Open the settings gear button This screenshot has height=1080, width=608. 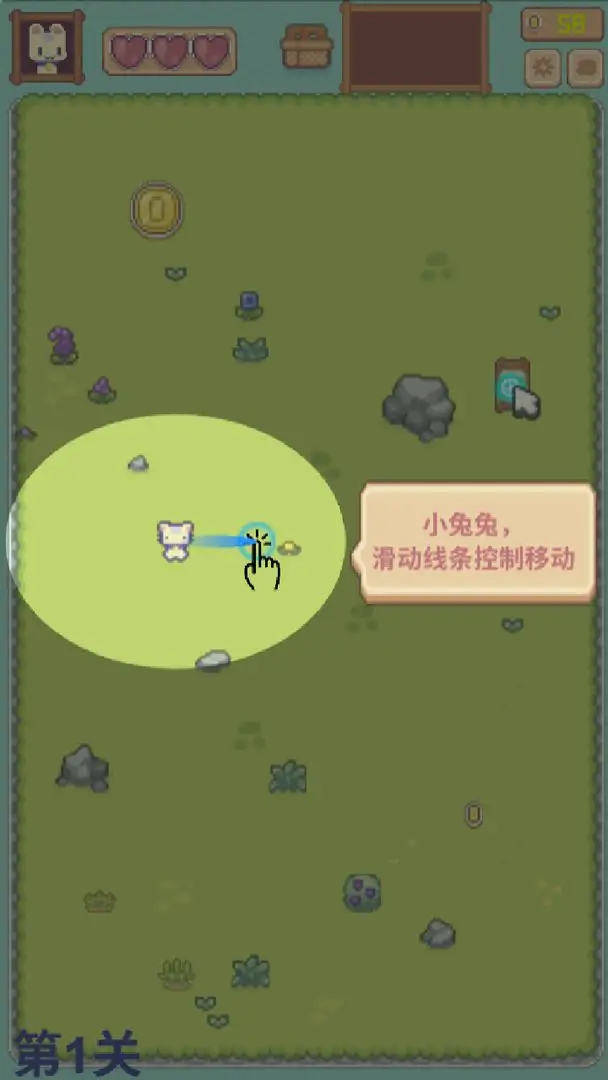click(543, 68)
